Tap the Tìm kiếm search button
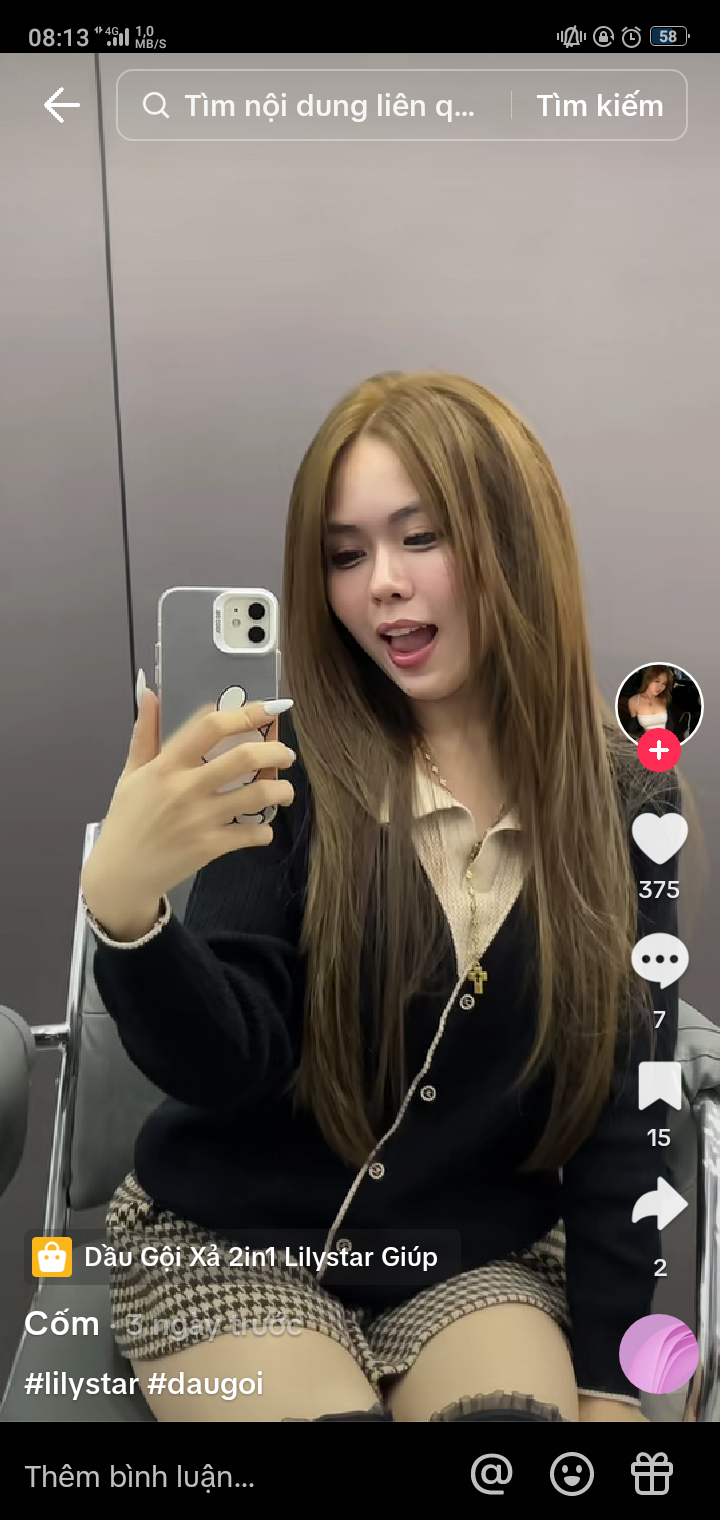Image resolution: width=720 pixels, height=1520 pixels. [x=599, y=105]
